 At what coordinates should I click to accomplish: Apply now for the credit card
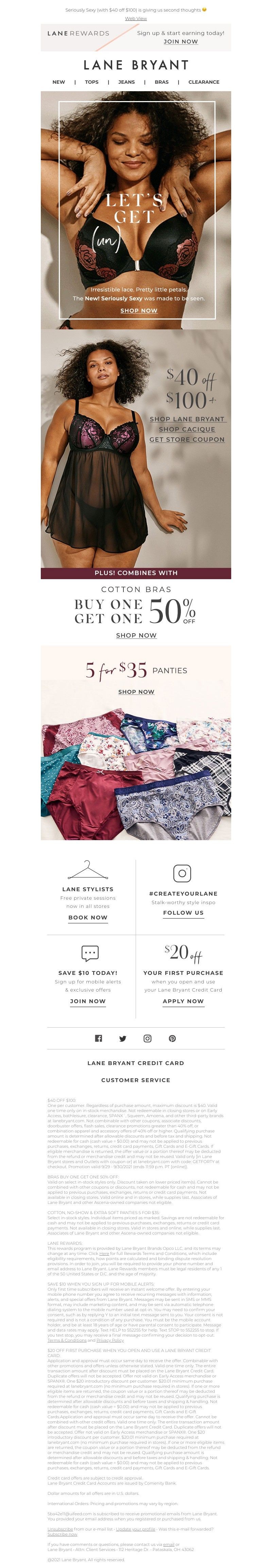pos(183,1001)
